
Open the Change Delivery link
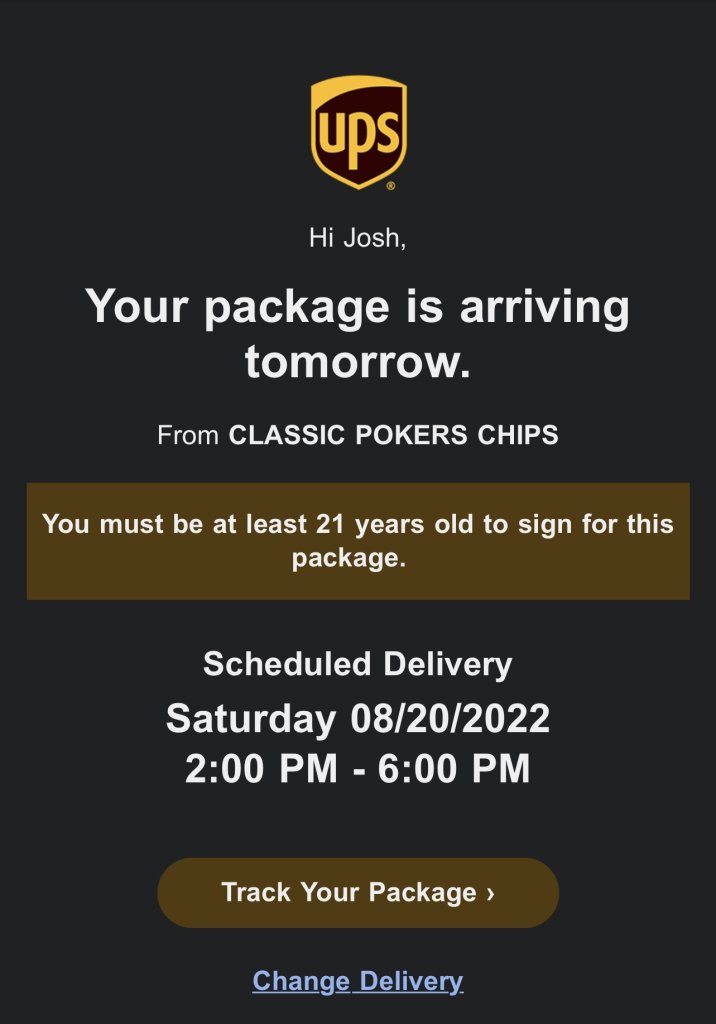(x=358, y=981)
